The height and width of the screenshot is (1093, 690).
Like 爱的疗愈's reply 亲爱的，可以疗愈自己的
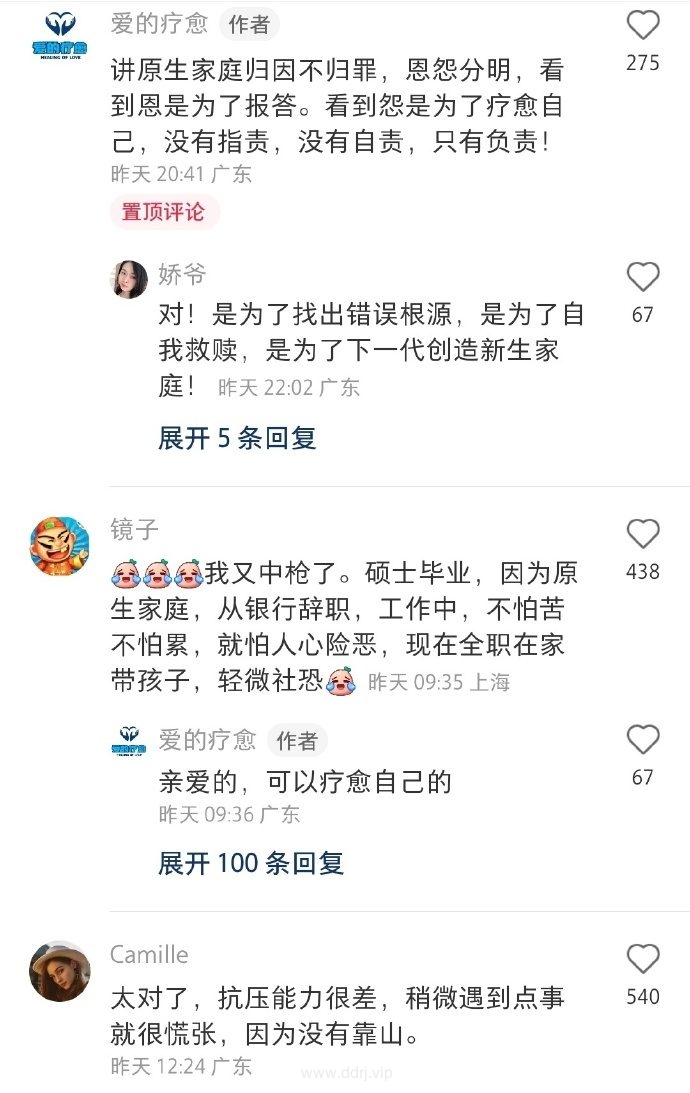click(x=643, y=740)
